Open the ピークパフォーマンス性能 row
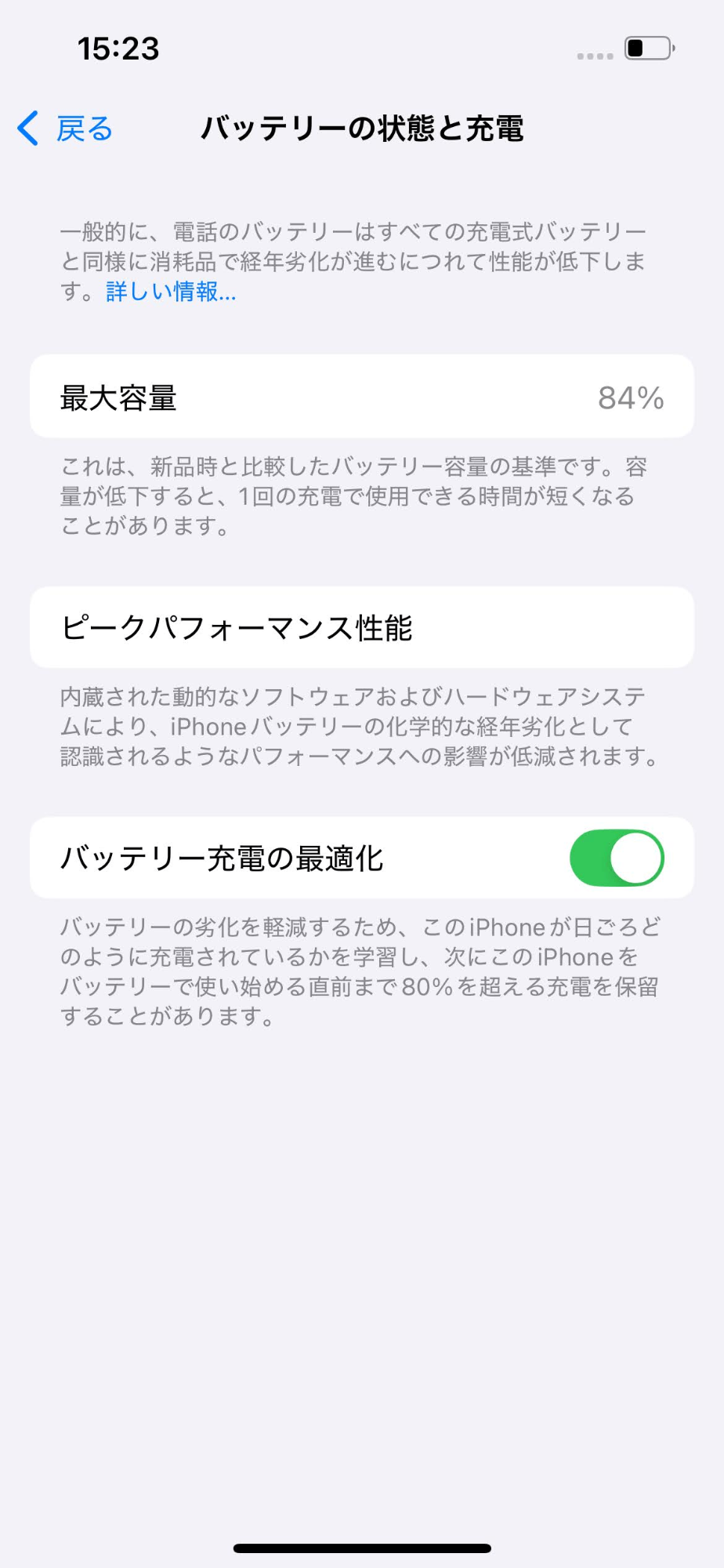724x1568 pixels. point(360,626)
